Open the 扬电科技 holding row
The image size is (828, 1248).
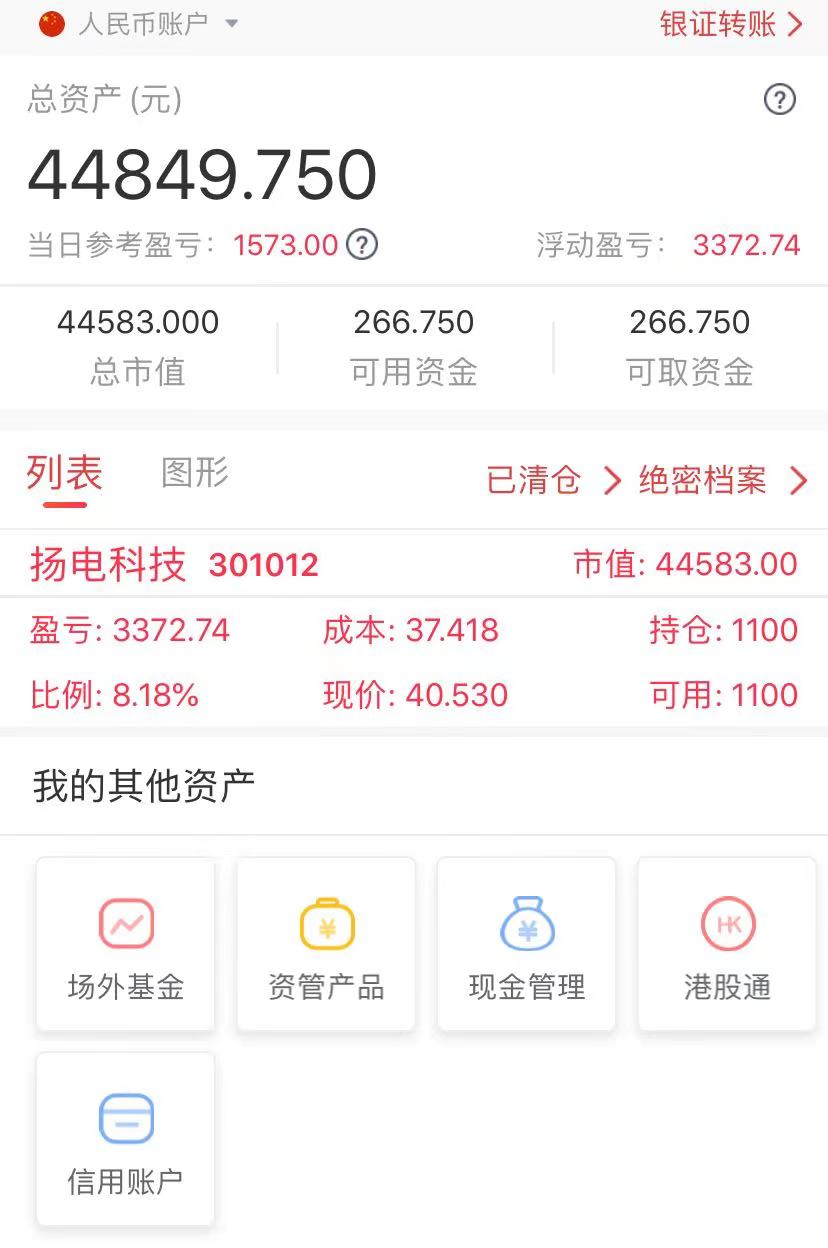point(414,630)
